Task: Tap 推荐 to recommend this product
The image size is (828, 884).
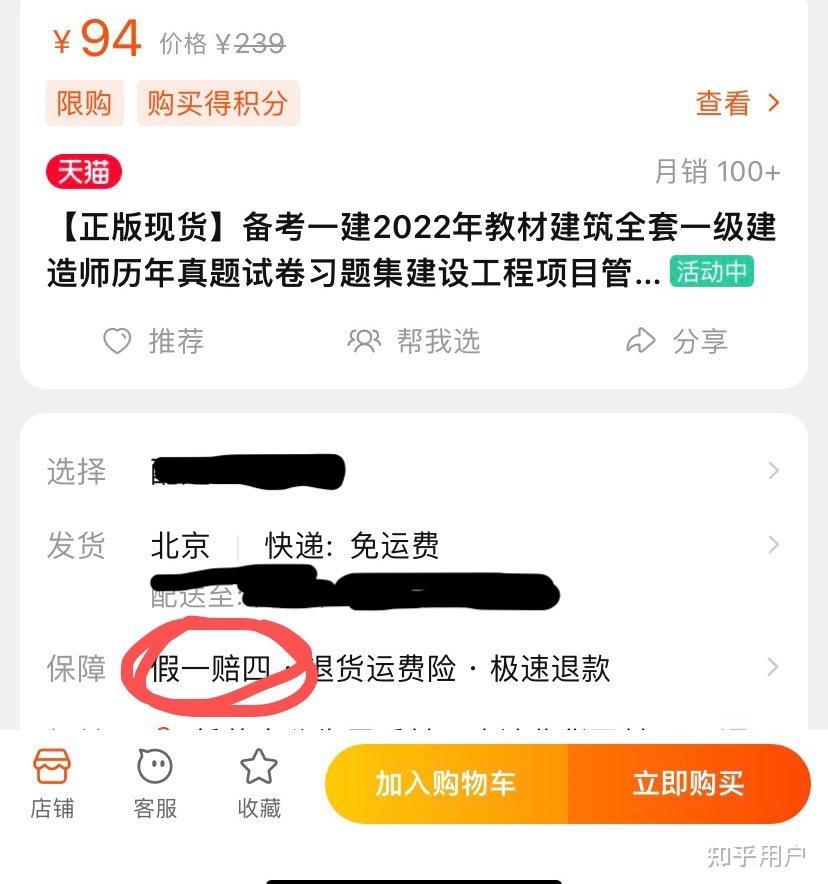Action: pyautogui.click(x=153, y=341)
